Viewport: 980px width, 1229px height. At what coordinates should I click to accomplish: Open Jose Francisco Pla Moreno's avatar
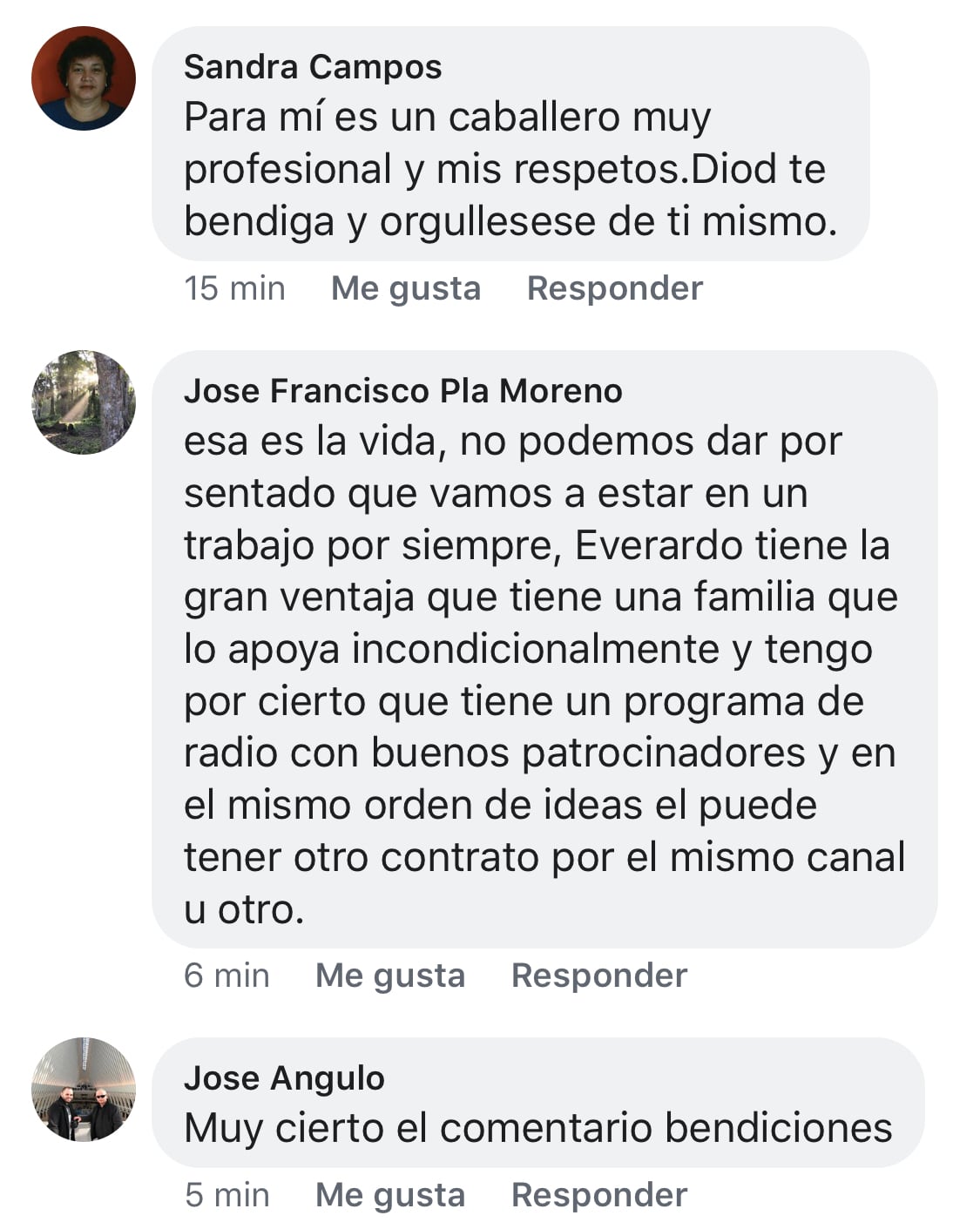pos(84,402)
